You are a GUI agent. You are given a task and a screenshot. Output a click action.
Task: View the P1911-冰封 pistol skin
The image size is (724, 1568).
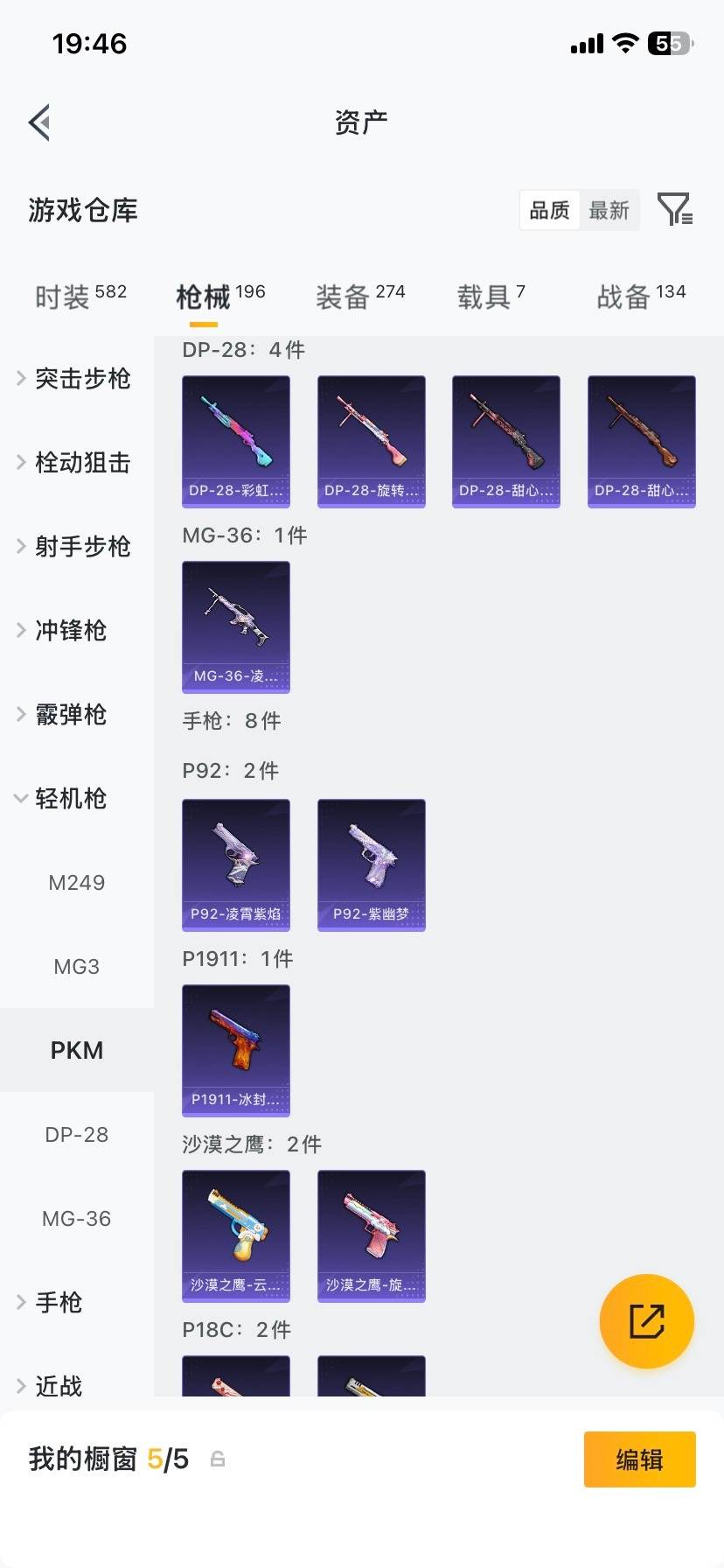(x=235, y=1051)
